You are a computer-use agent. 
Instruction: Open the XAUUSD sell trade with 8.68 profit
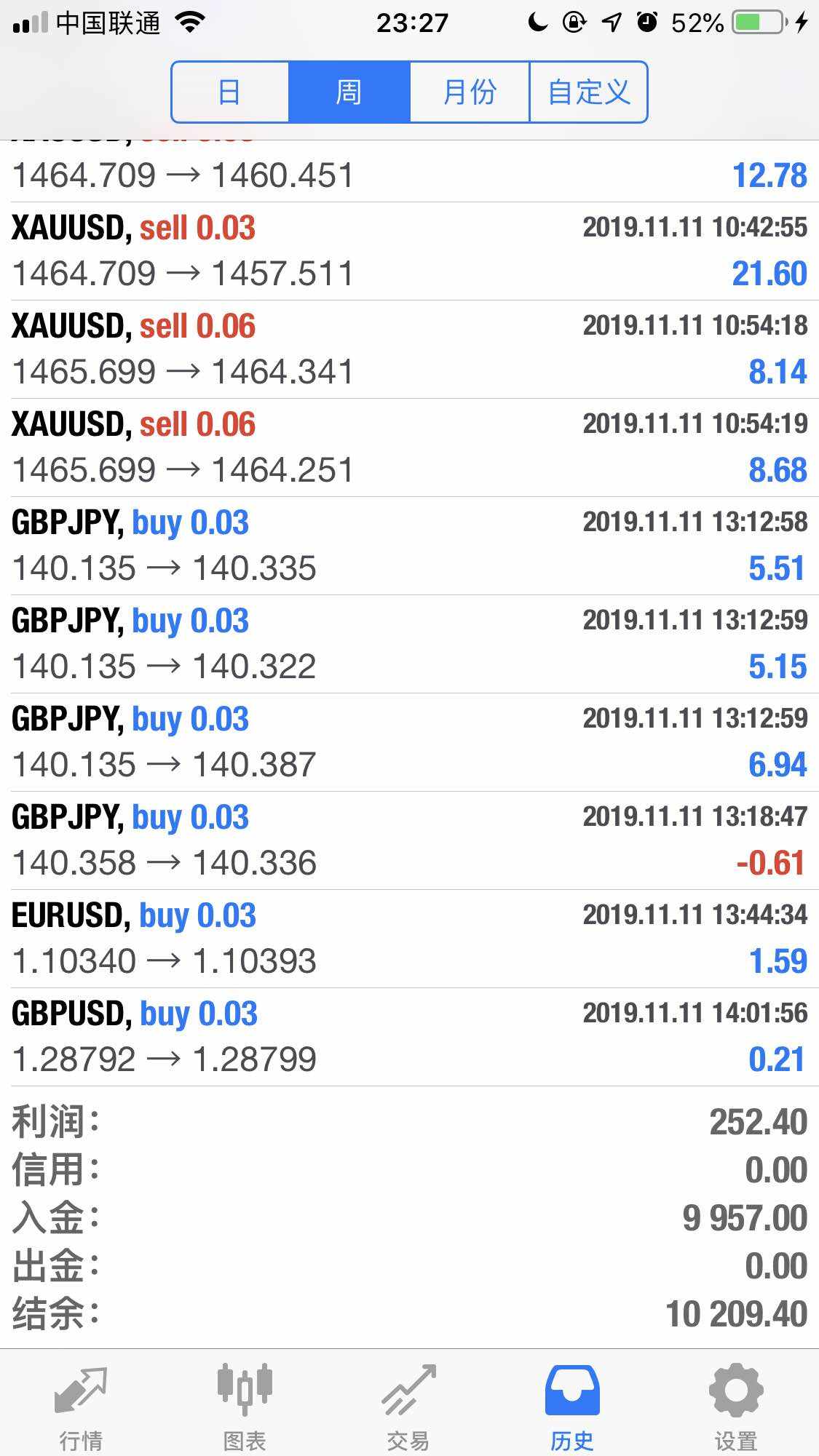coord(409,447)
